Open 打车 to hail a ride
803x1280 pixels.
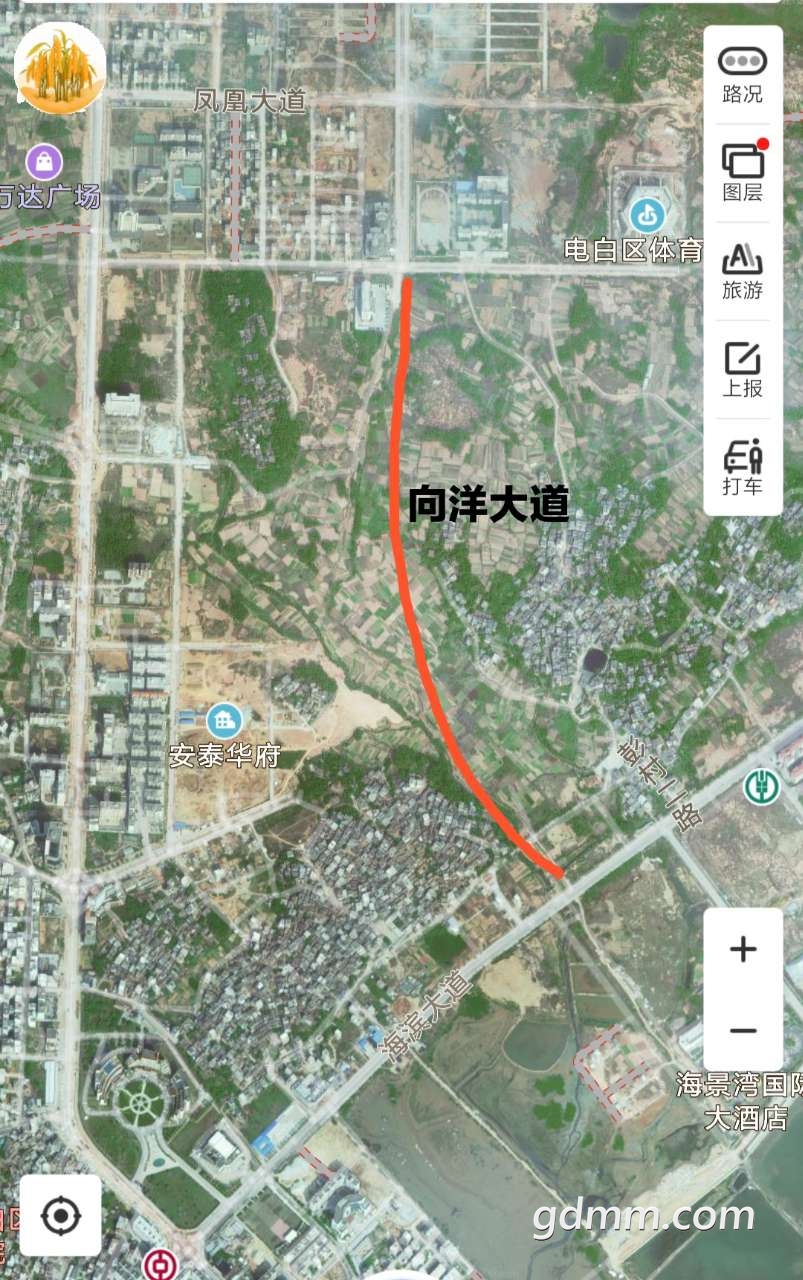pos(742,467)
